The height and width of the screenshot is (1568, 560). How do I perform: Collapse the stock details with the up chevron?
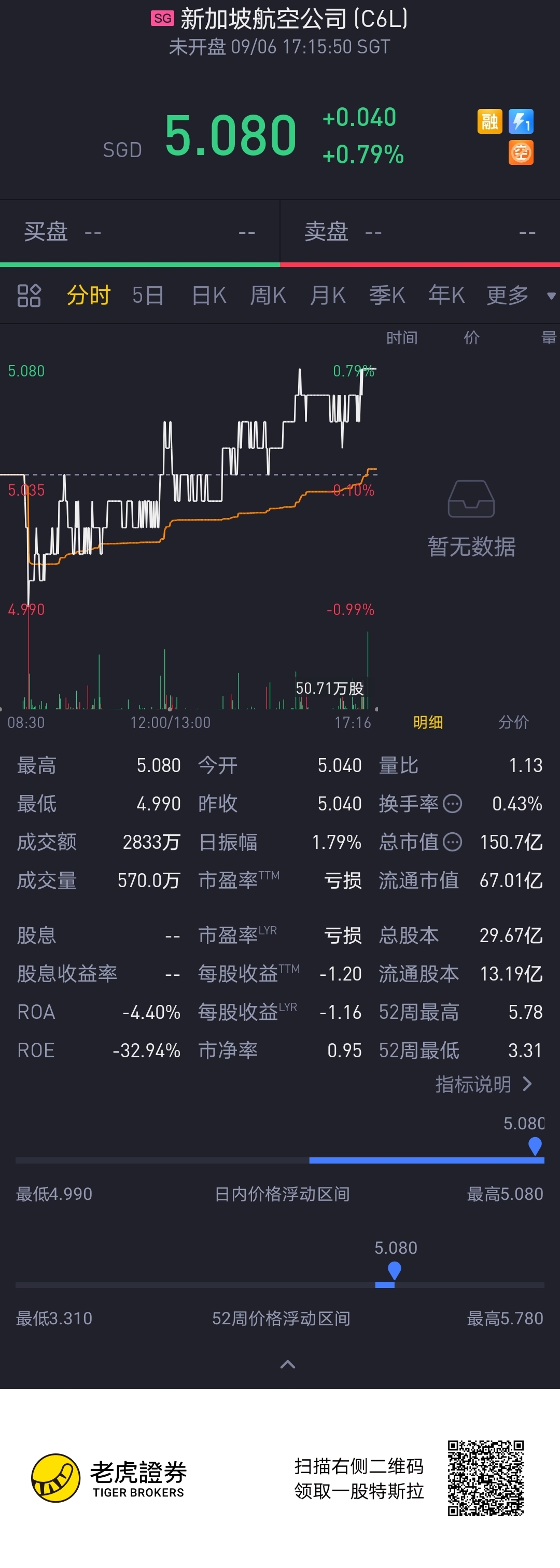[287, 1365]
